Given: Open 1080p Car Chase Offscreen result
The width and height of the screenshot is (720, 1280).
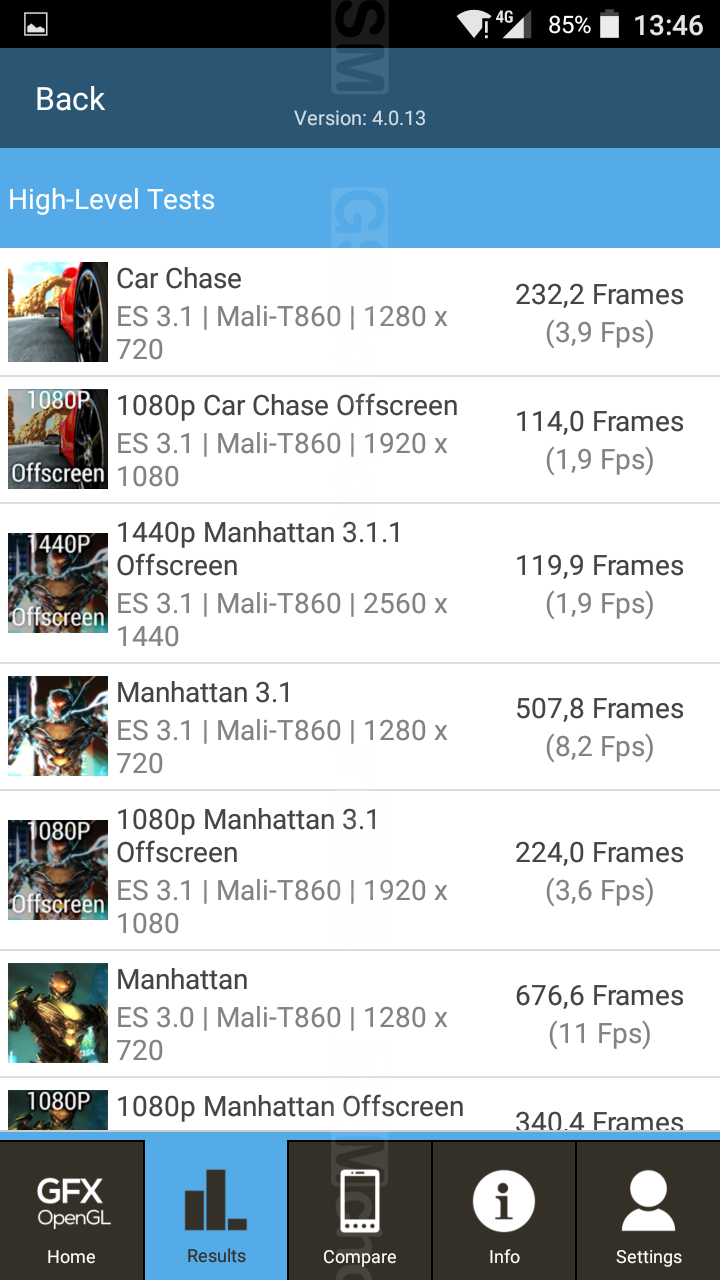Looking at the screenshot, I should point(360,440).
